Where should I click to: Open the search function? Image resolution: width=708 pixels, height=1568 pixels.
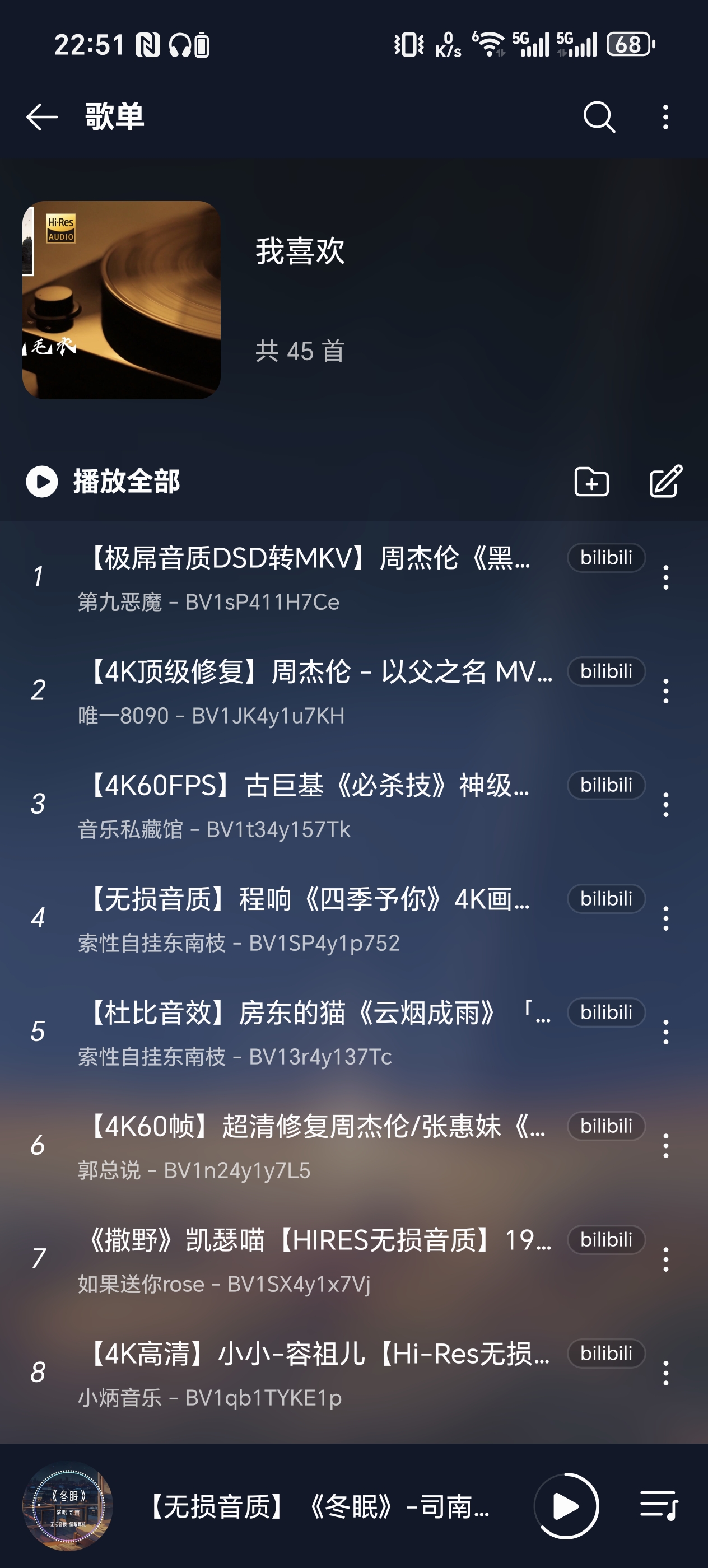[600, 118]
